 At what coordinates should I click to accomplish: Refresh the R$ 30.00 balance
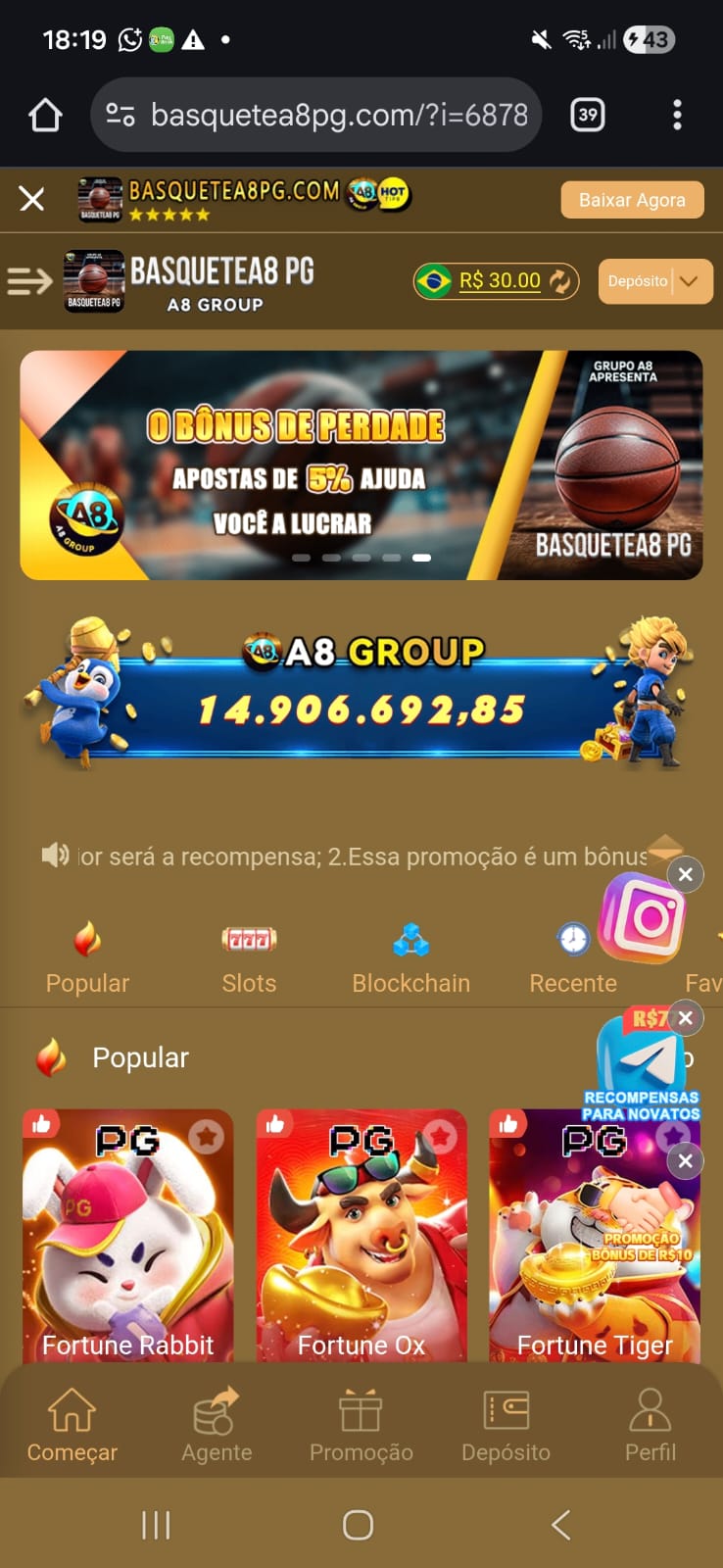(x=560, y=281)
